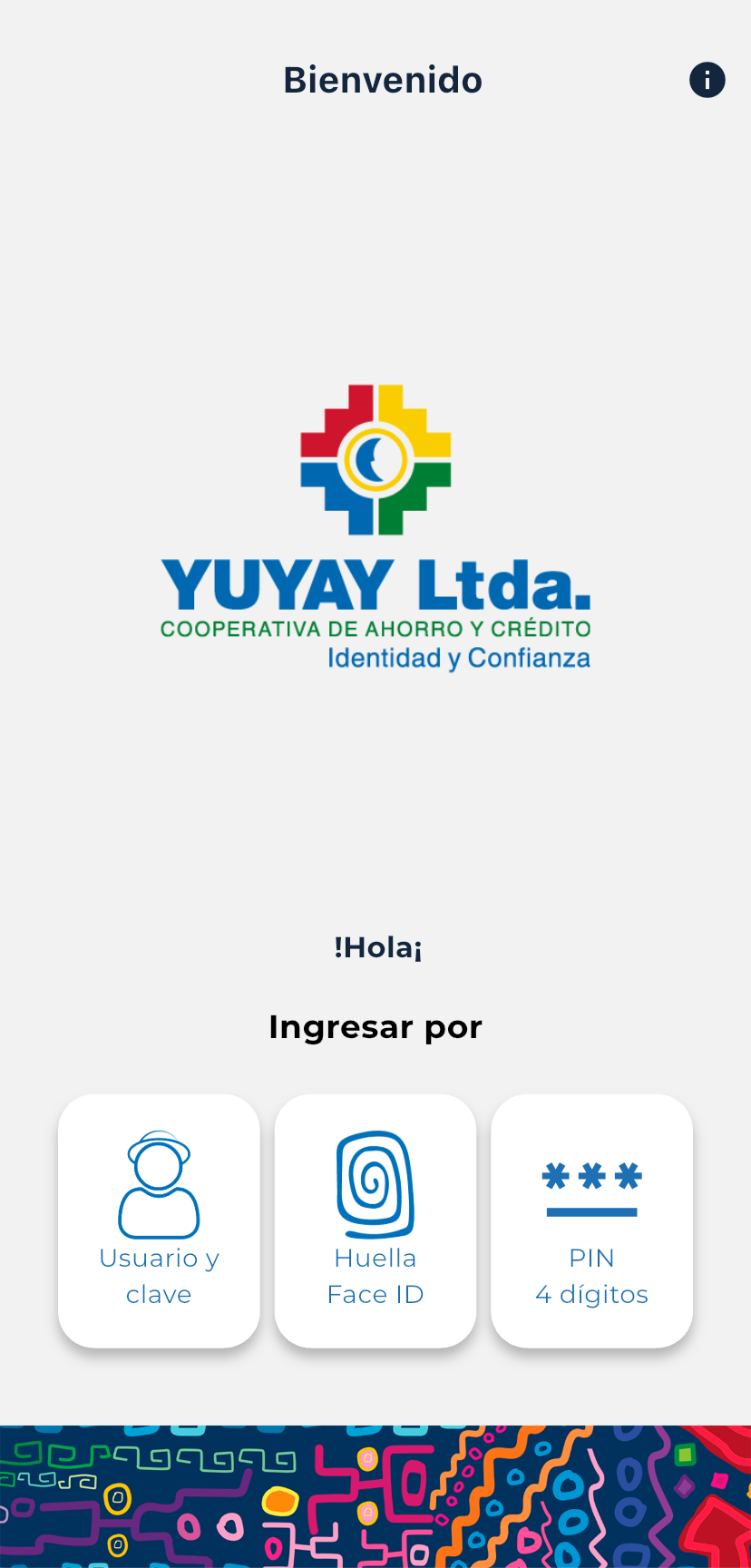
Task: Open the info icon
Action: tap(707, 80)
